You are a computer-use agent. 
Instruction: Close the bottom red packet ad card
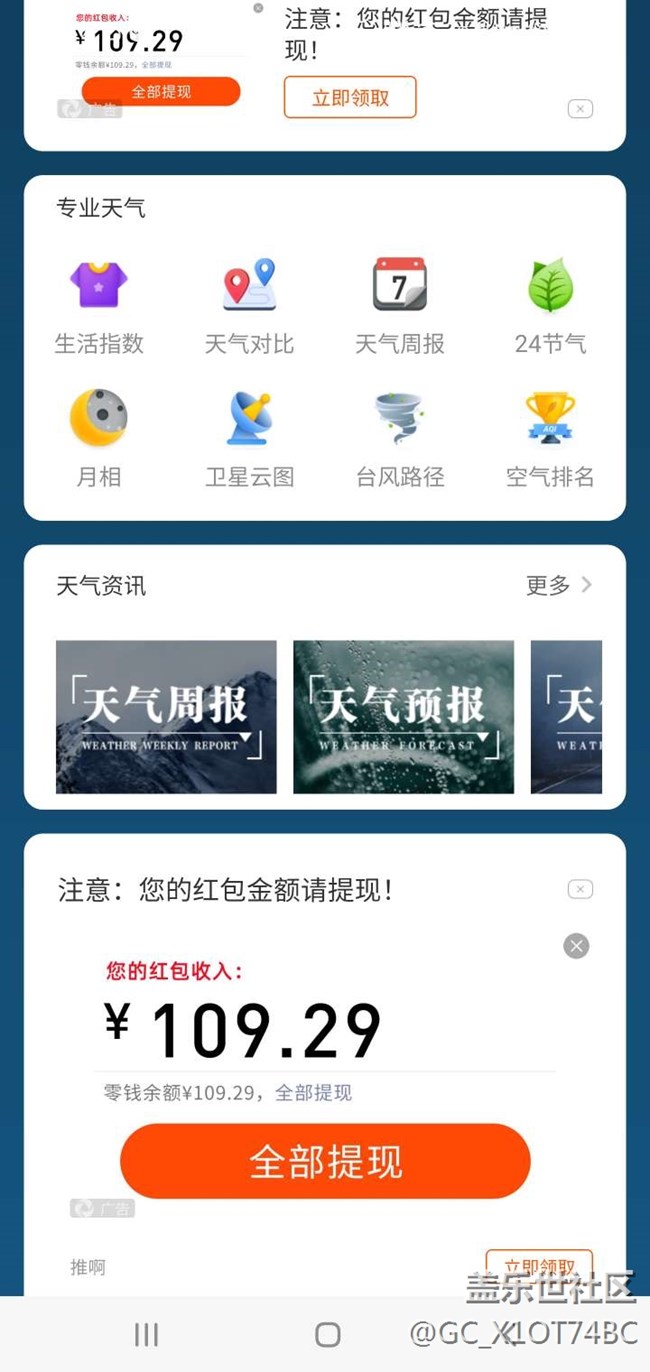click(580, 889)
